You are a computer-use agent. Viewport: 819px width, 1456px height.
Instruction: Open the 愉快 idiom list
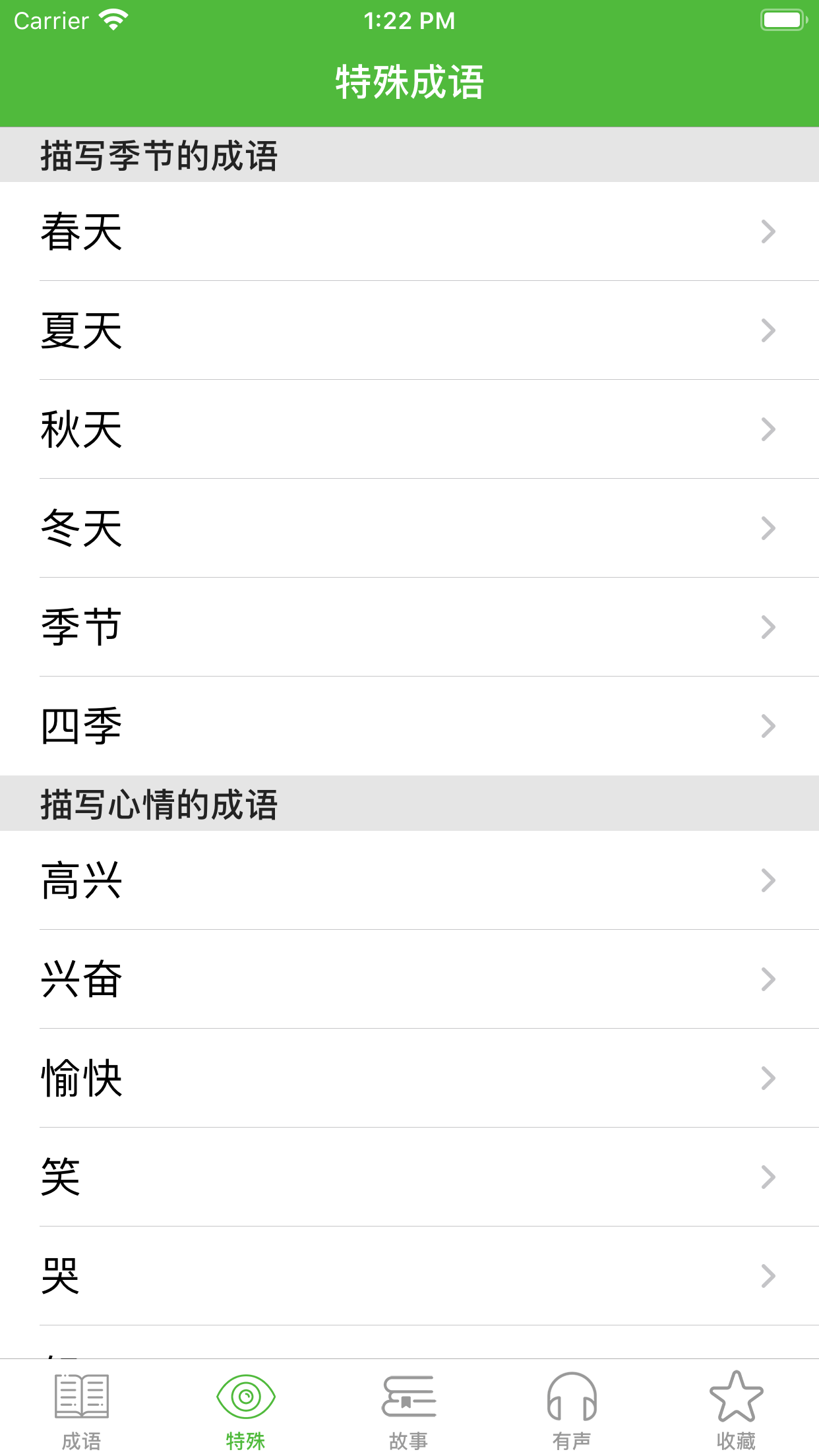(x=409, y=1078)
